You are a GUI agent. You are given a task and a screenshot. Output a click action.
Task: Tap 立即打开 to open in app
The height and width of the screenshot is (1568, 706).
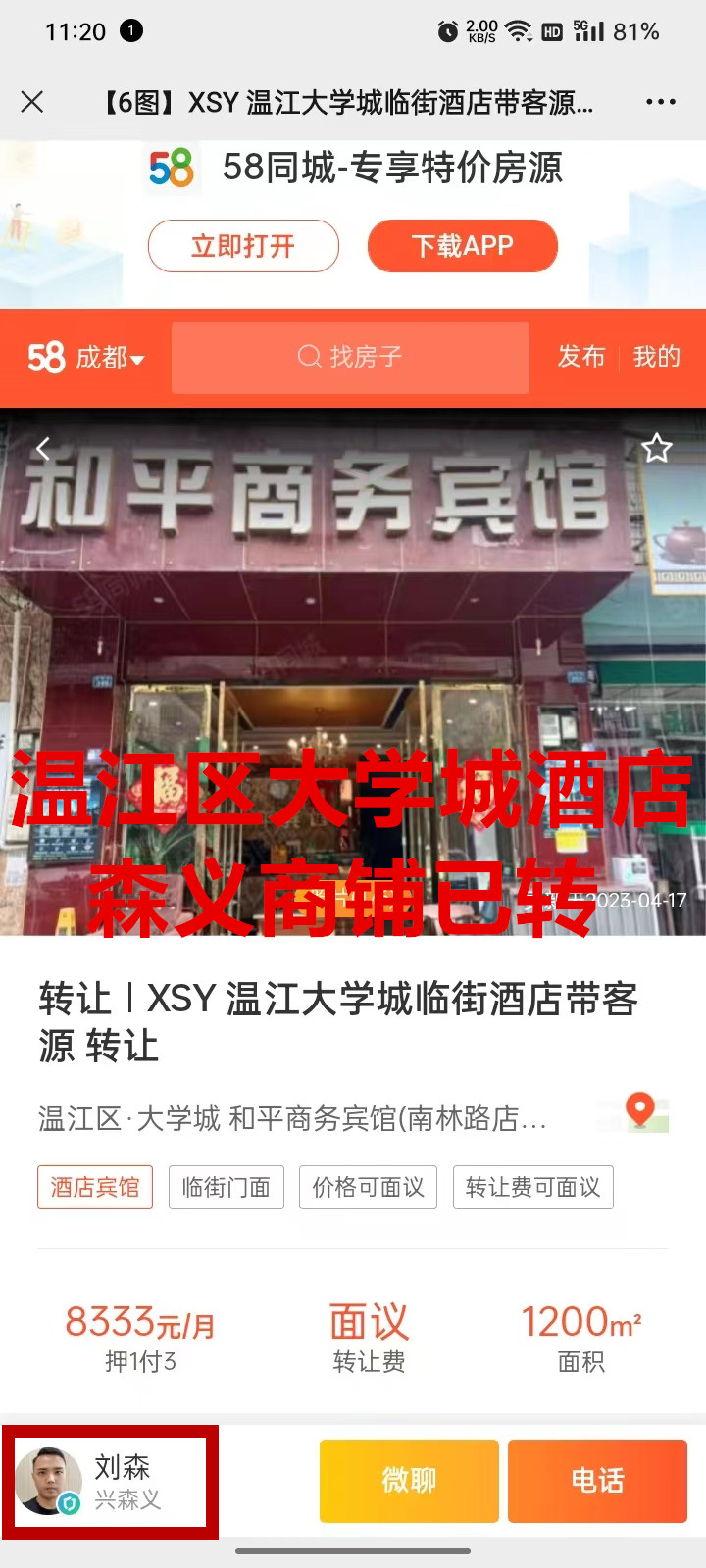(243, 246)
